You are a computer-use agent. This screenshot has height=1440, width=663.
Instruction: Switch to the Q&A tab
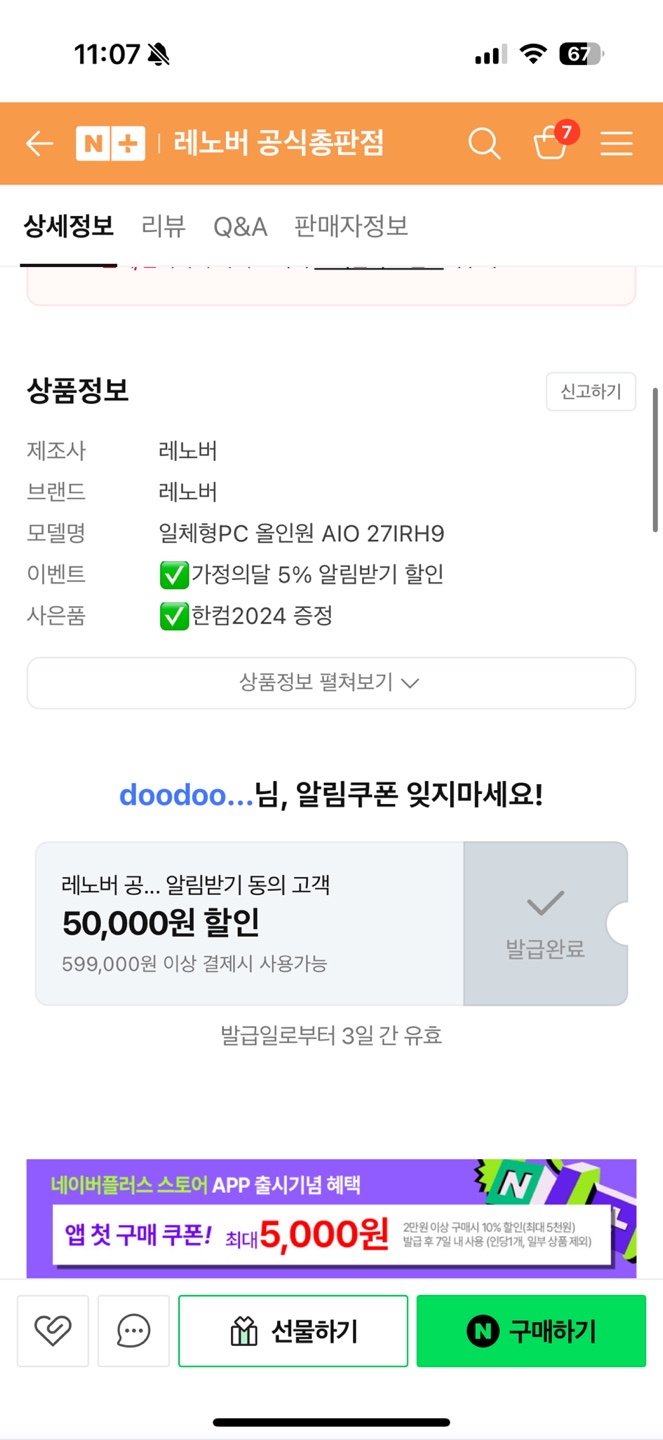coord(240,227)
